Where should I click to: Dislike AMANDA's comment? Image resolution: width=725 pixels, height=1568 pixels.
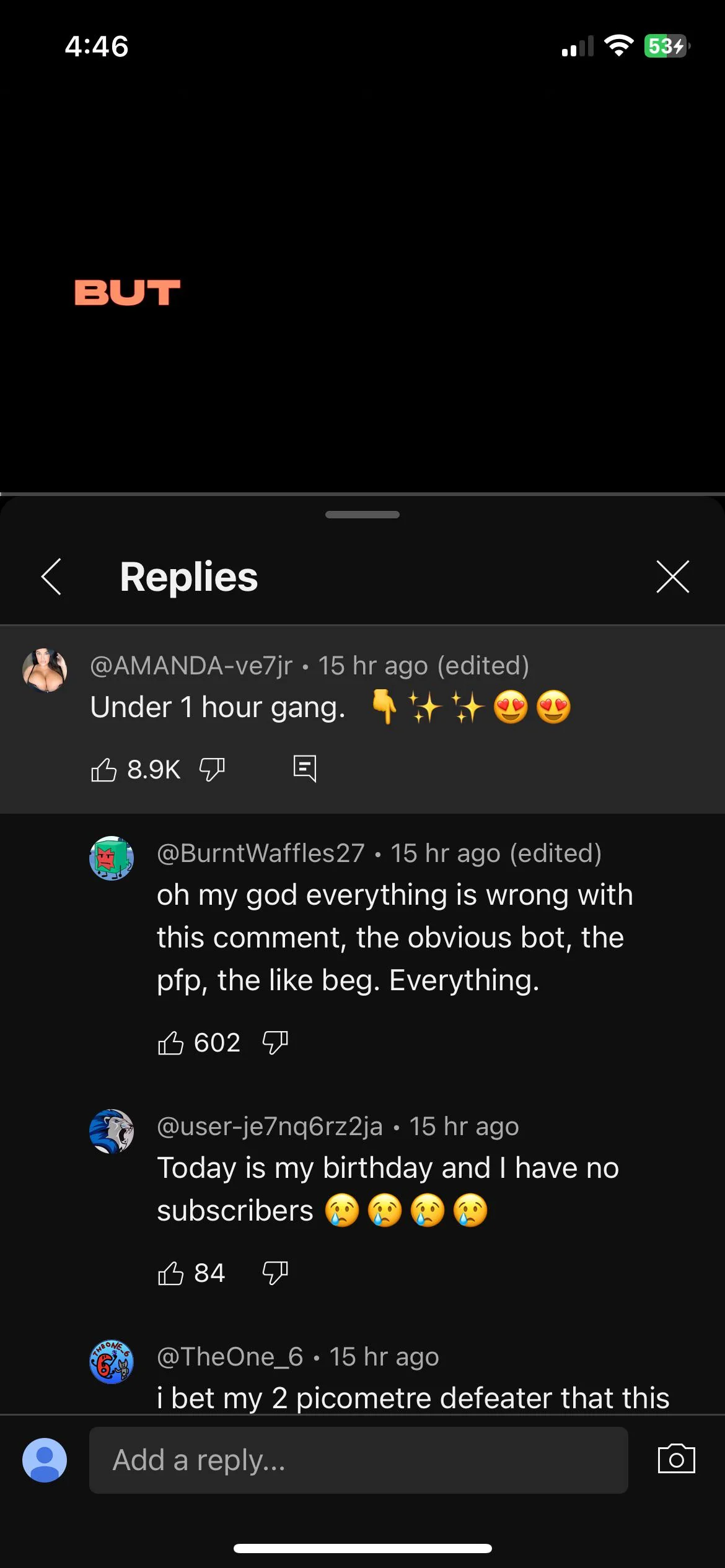tap(211, 770)
